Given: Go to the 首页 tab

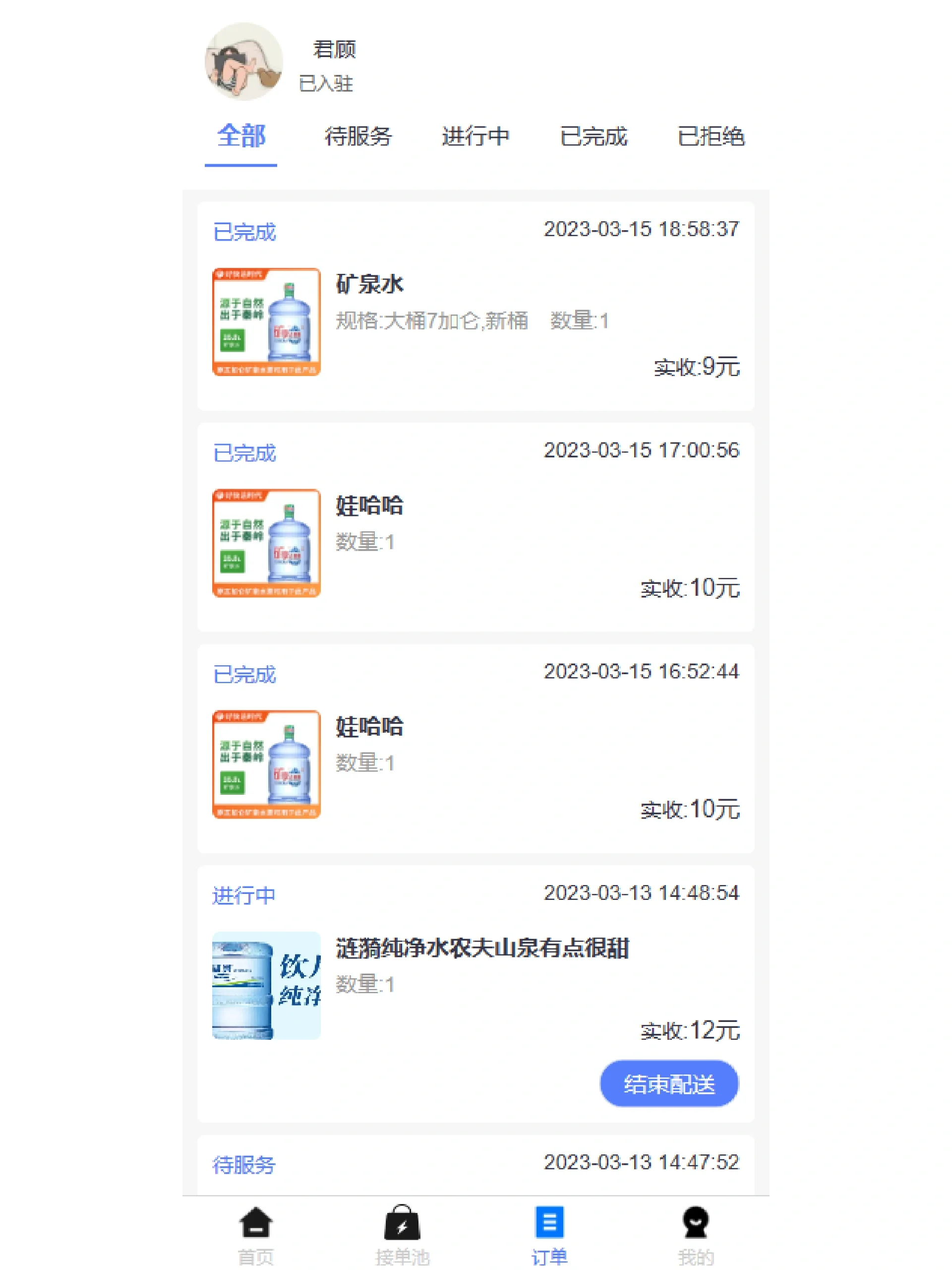Looking at the screenshot, I should click(256, 1233).
